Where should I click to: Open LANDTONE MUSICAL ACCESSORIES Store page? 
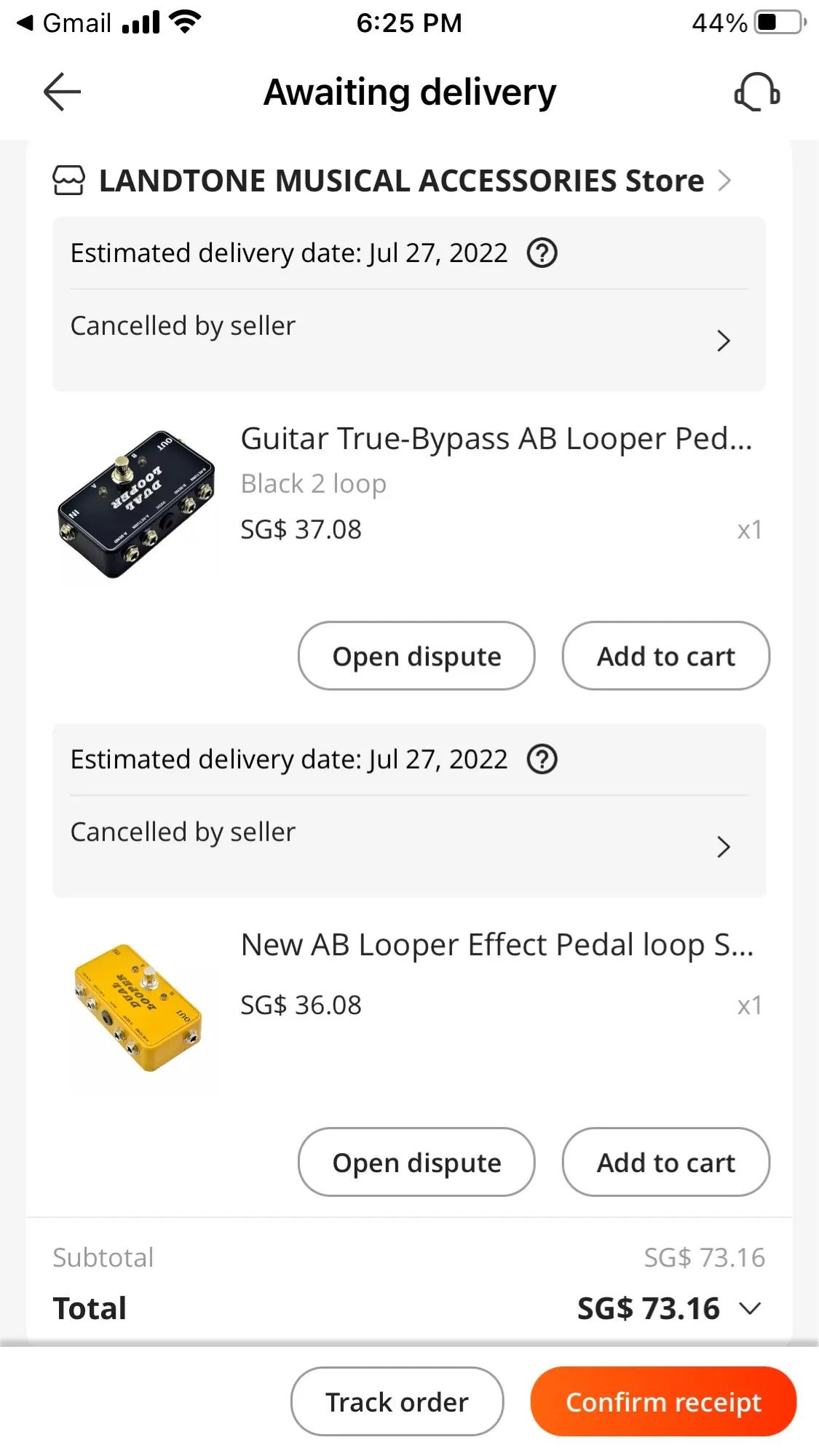tap(401, 181)
